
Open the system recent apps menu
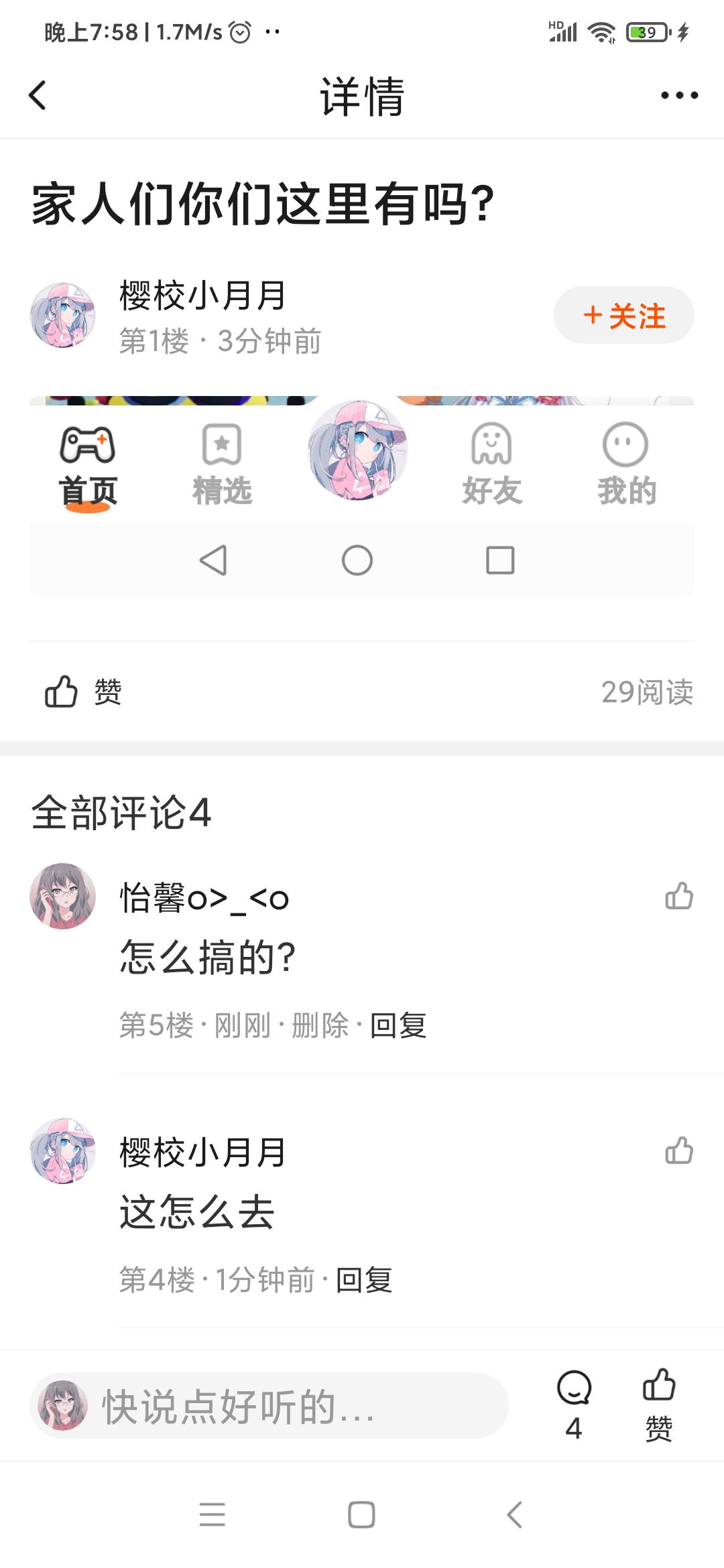(x=213, y=1514)
